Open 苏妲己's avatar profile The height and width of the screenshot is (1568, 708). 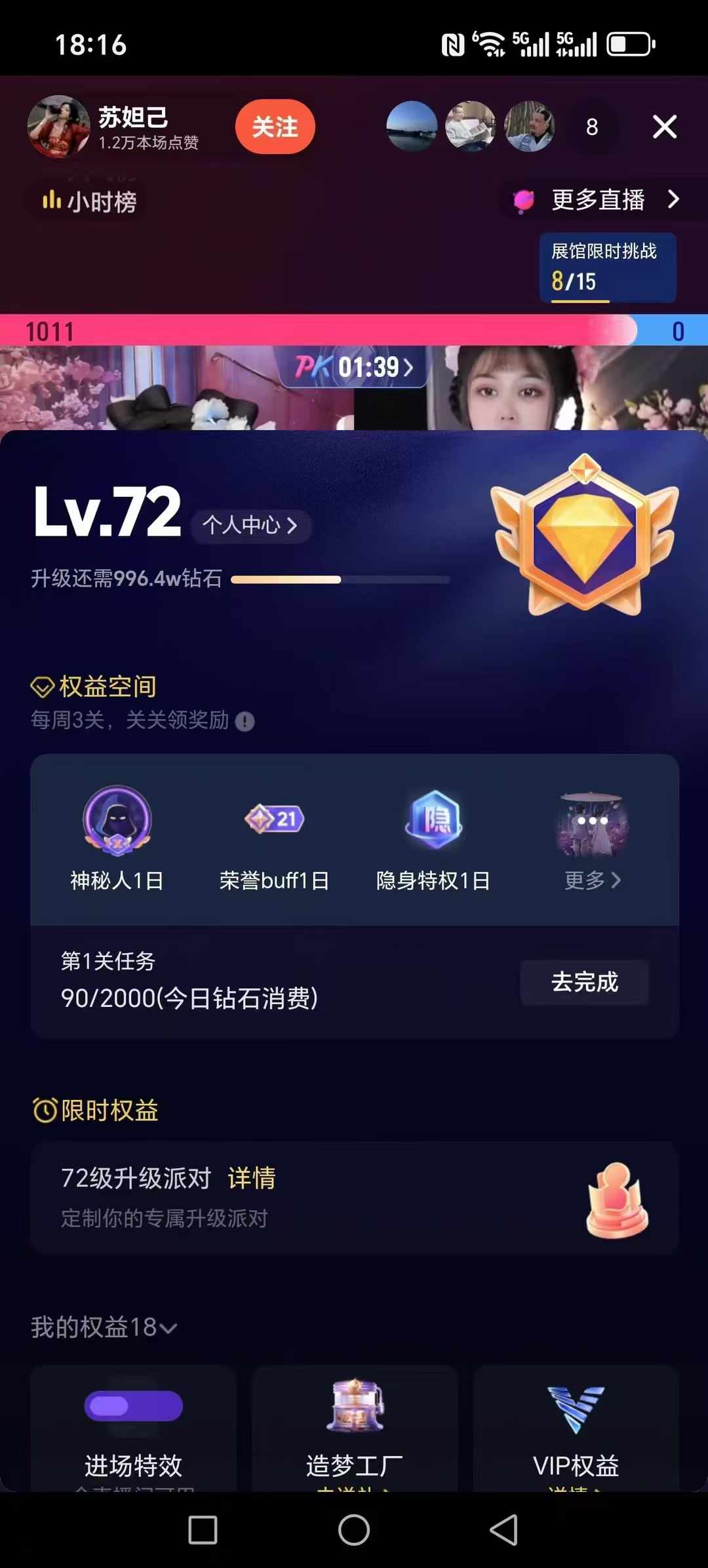point(59,127)
